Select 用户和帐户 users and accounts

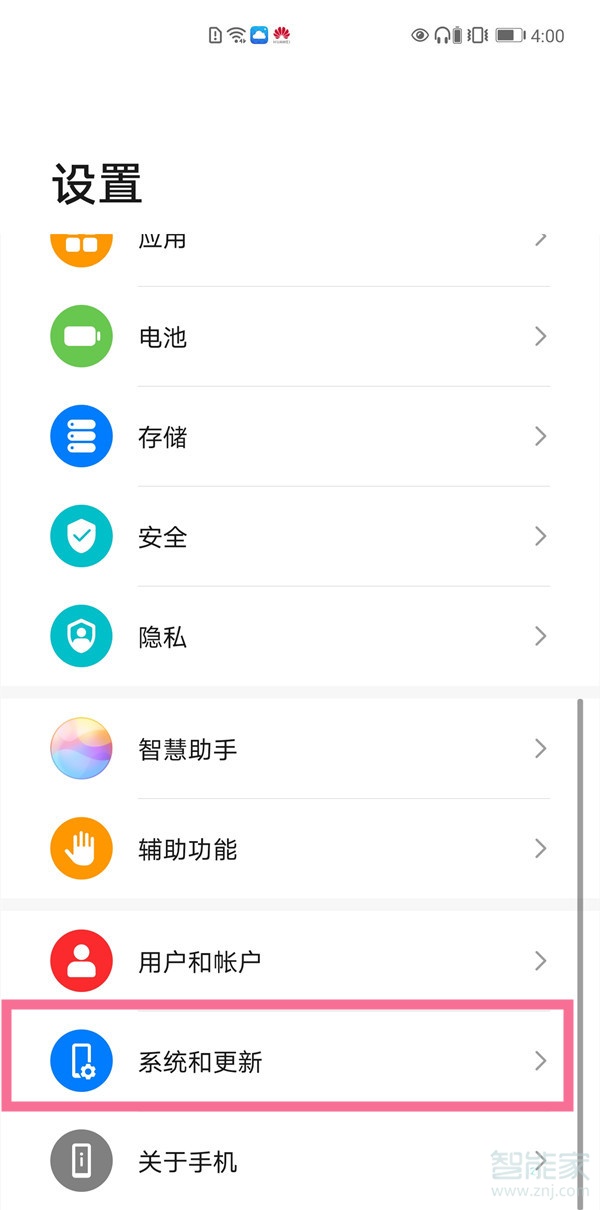[300, 962]
